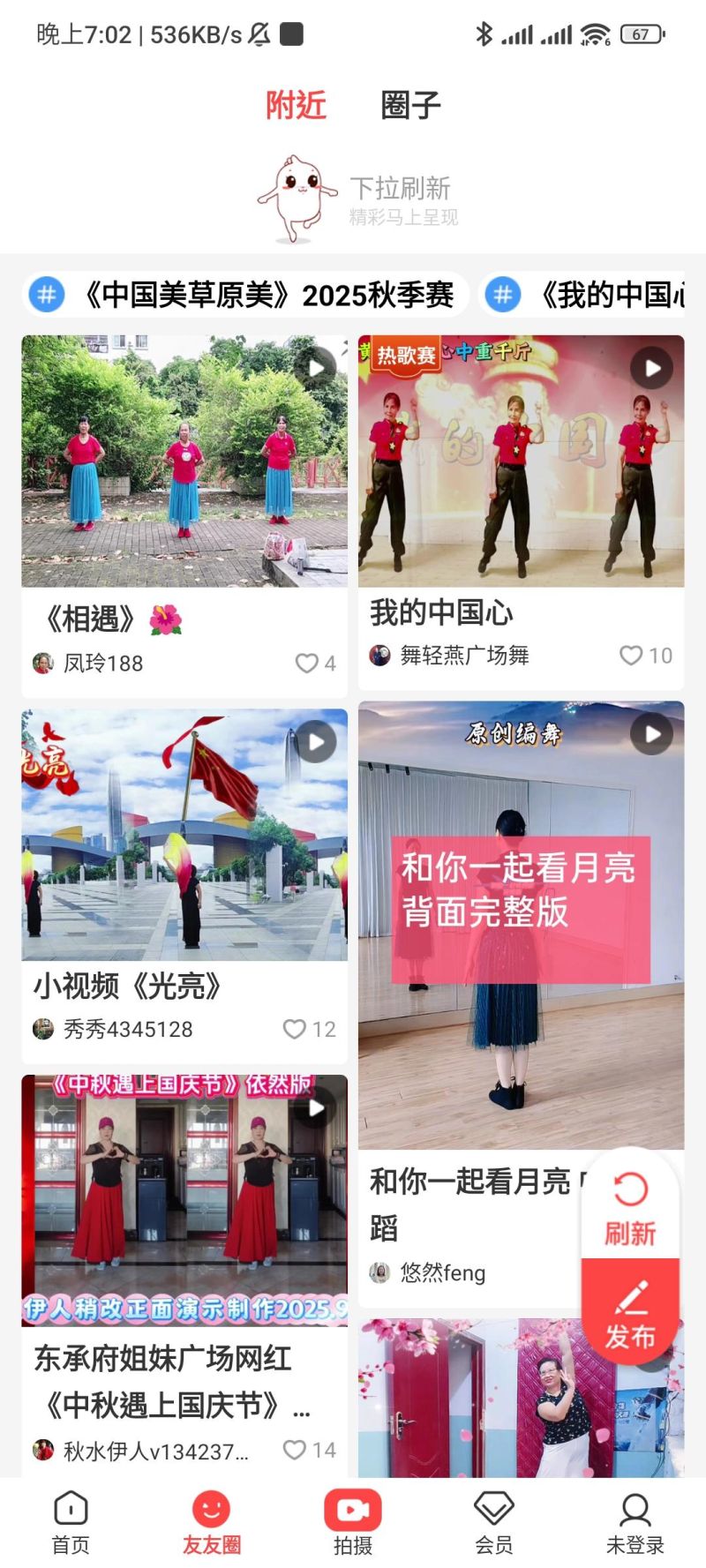
Task: Go to the 首页 home tab
Action: (71, 1522)
